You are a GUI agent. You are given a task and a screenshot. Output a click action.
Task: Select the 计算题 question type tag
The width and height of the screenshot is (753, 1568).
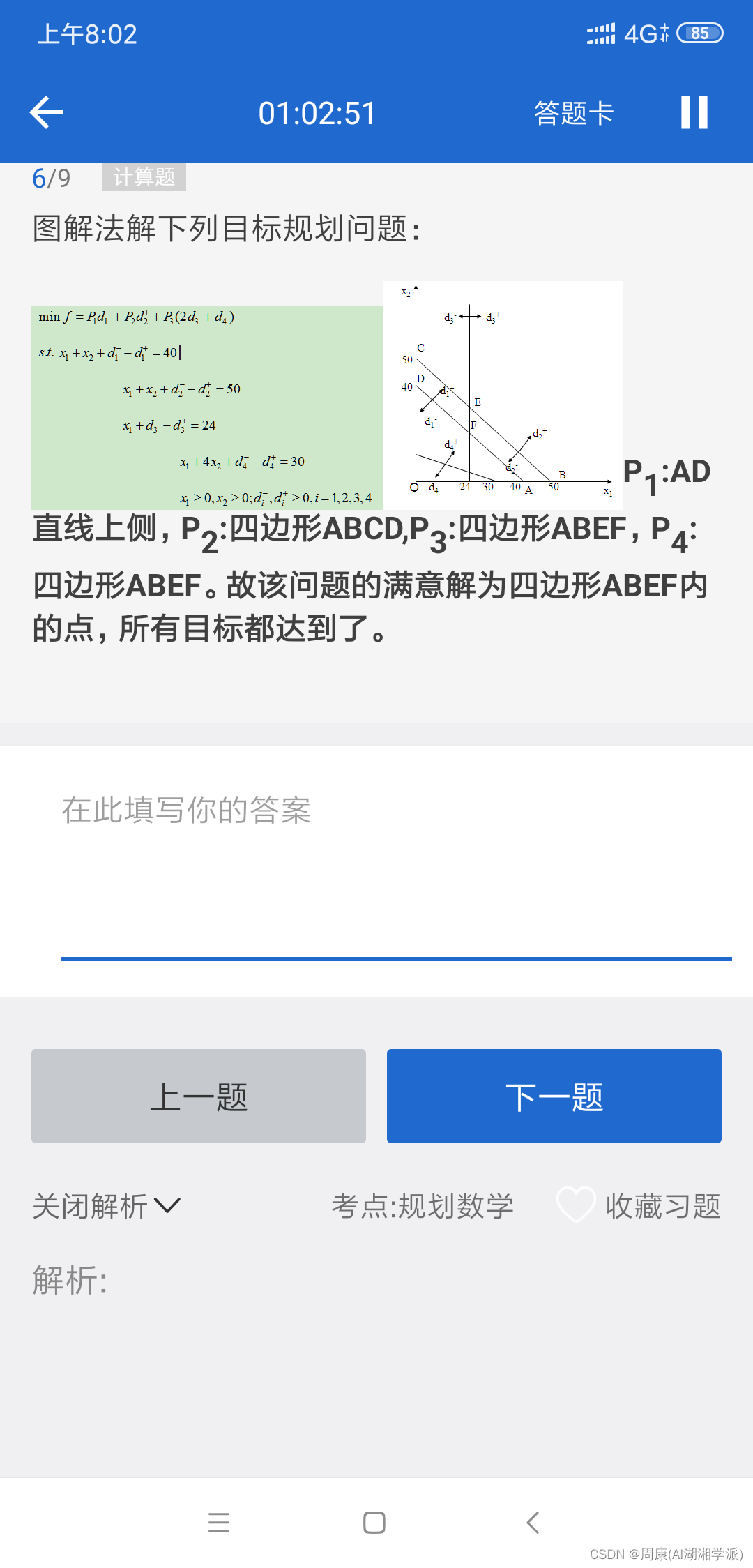(143, 178)
